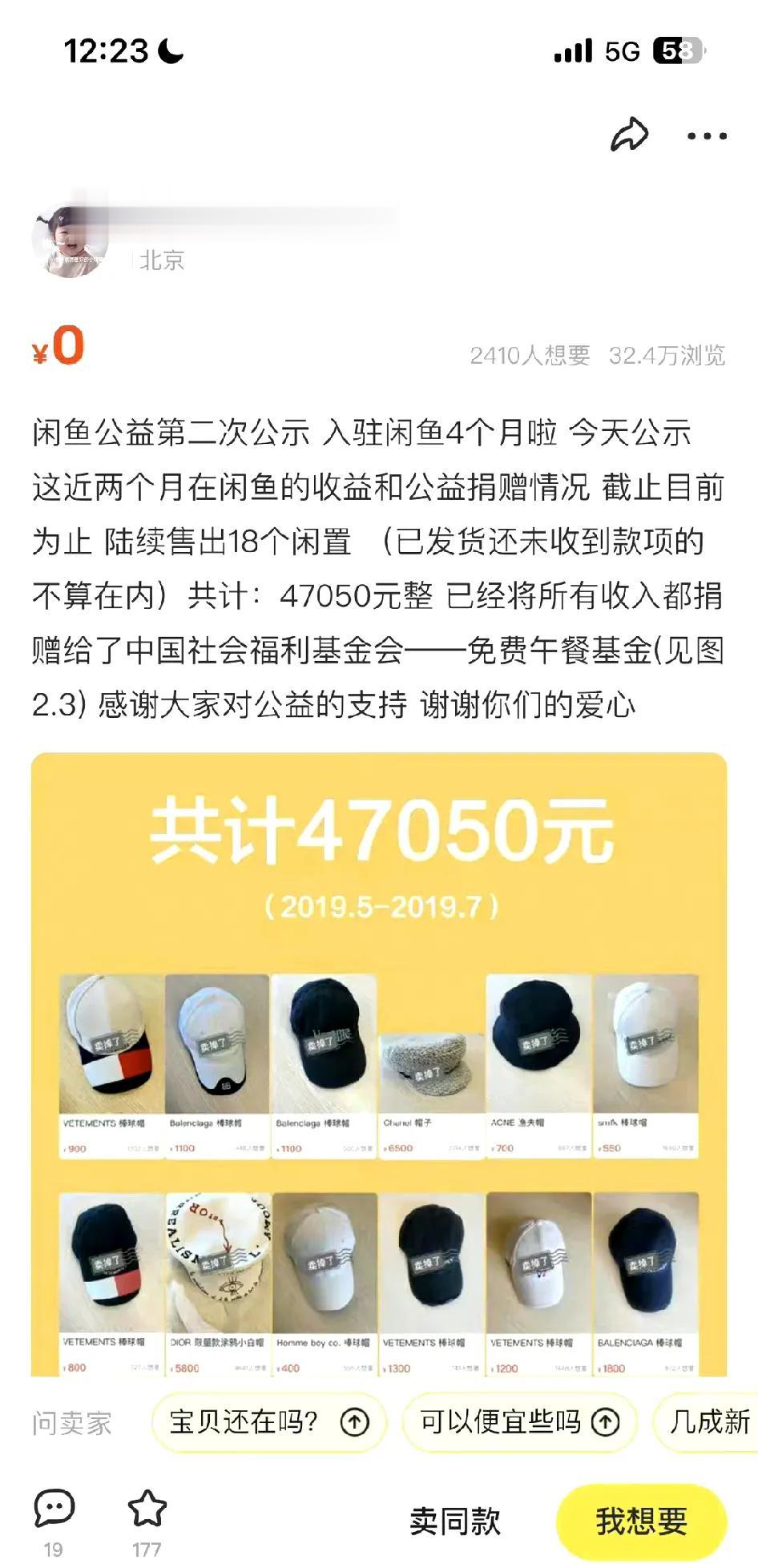Share this listing via the arrow icon
Screen dimensions: 758x1568
[x=630, y=135]
